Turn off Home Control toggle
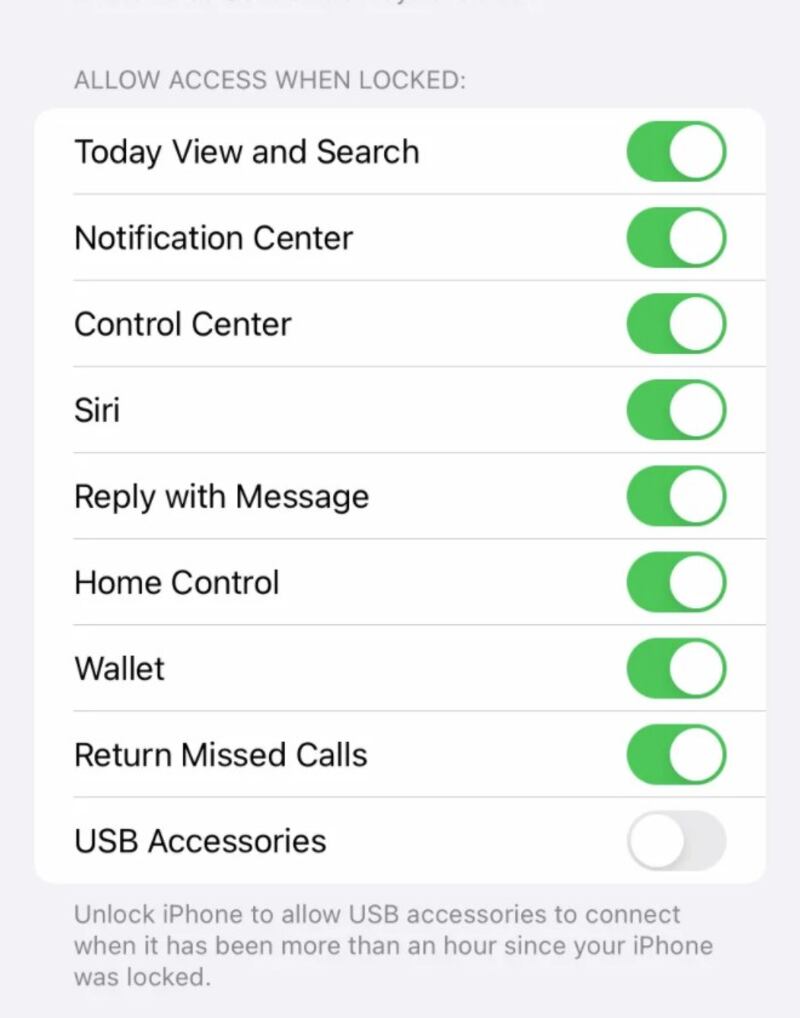800x1018 pixels. pos(676,582)
